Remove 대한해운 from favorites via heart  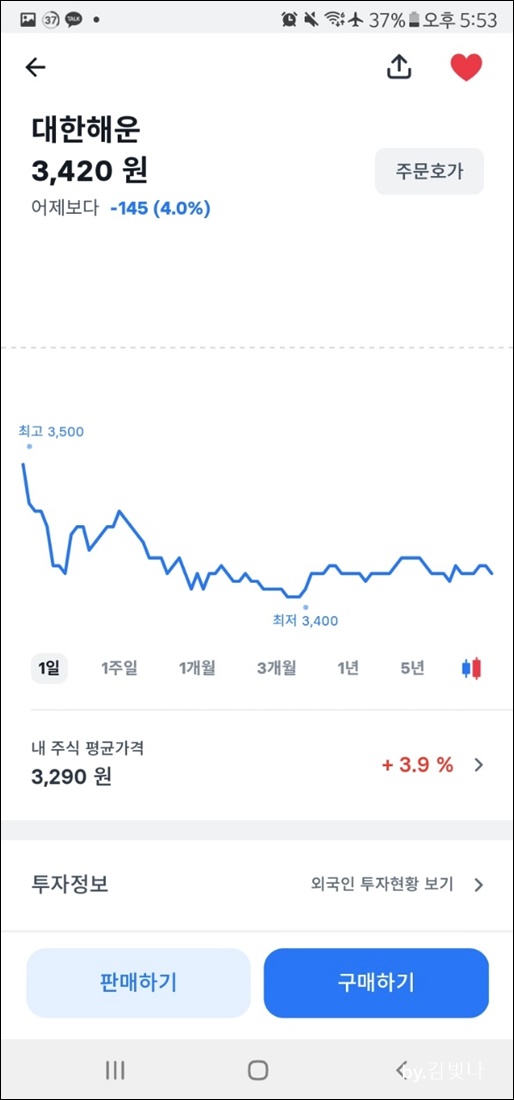pyautogui.click(x=466, y=67)
